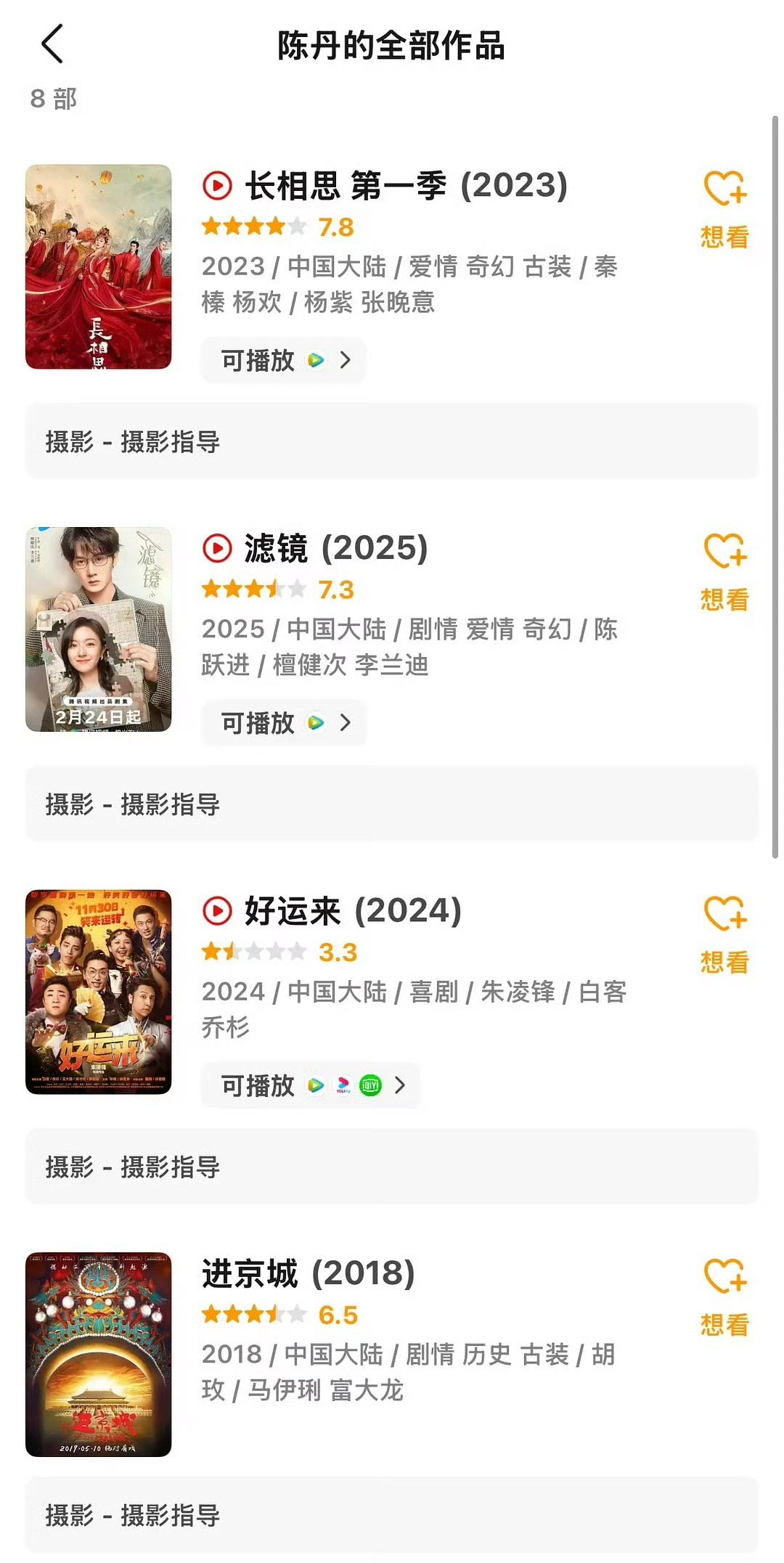This screenshot has height=1563, width=784.
Task: Open the 进京城 (2018) poster
Action: tap(99, 1354)
